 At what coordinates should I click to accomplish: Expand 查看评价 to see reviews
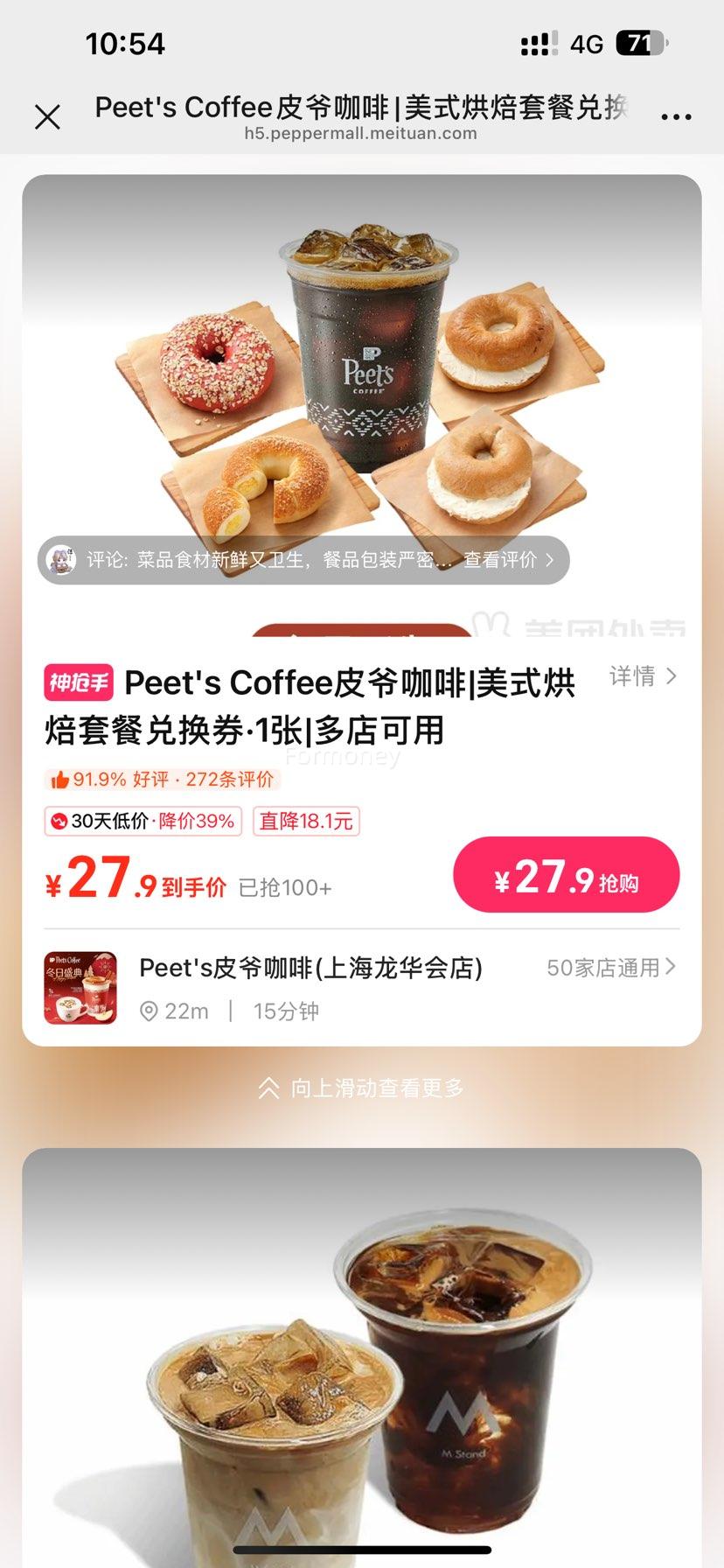(x=501, y=559)
